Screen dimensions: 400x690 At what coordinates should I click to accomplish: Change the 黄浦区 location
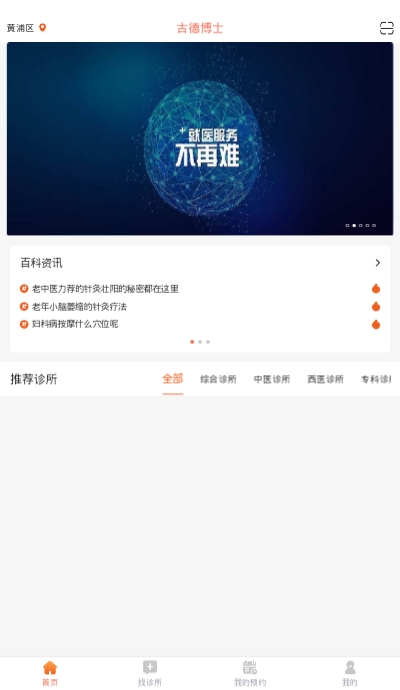point(26,28)
